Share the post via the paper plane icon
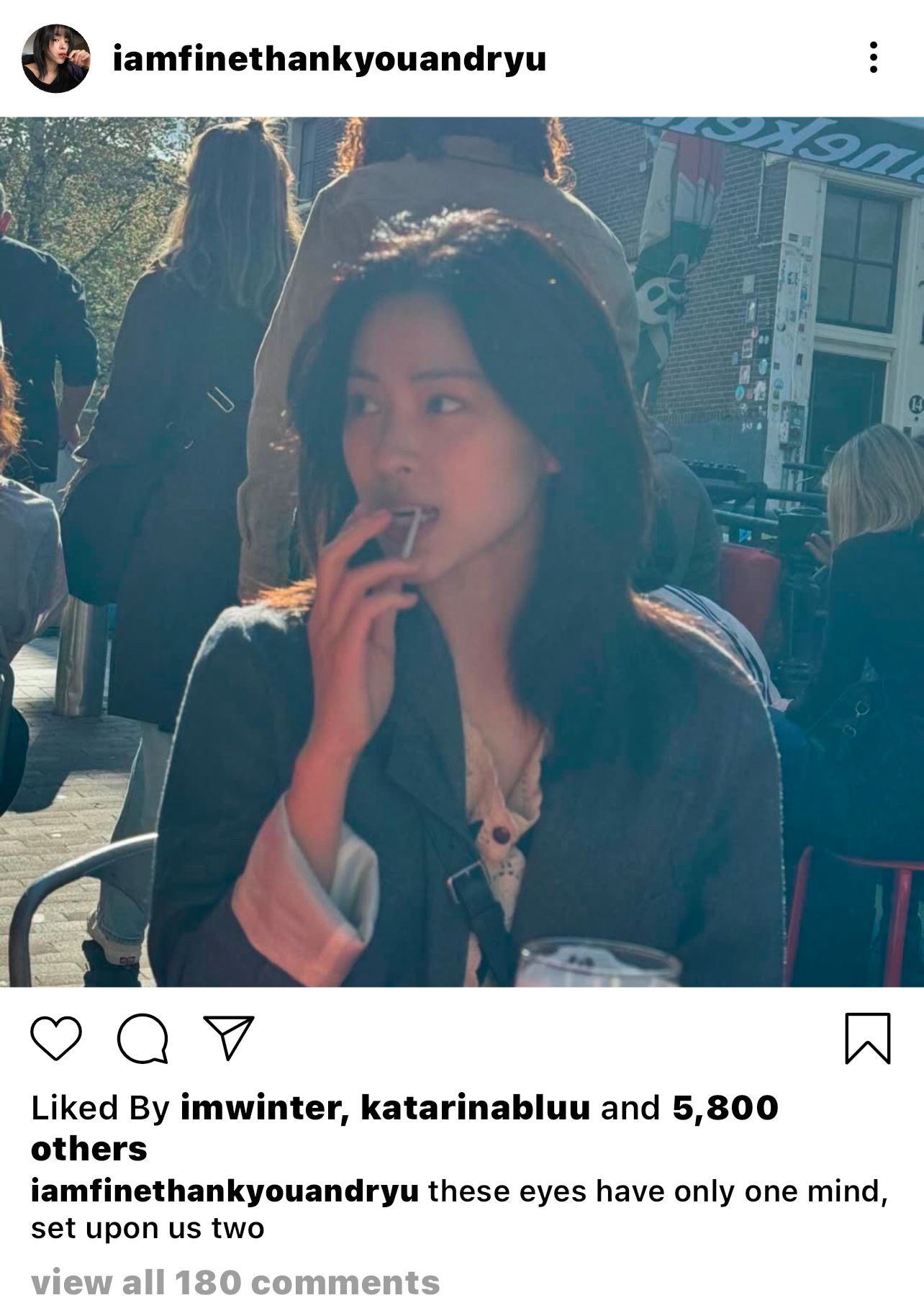The height and width of the screenshot is (1308, 924). [x=229, y=1037]
